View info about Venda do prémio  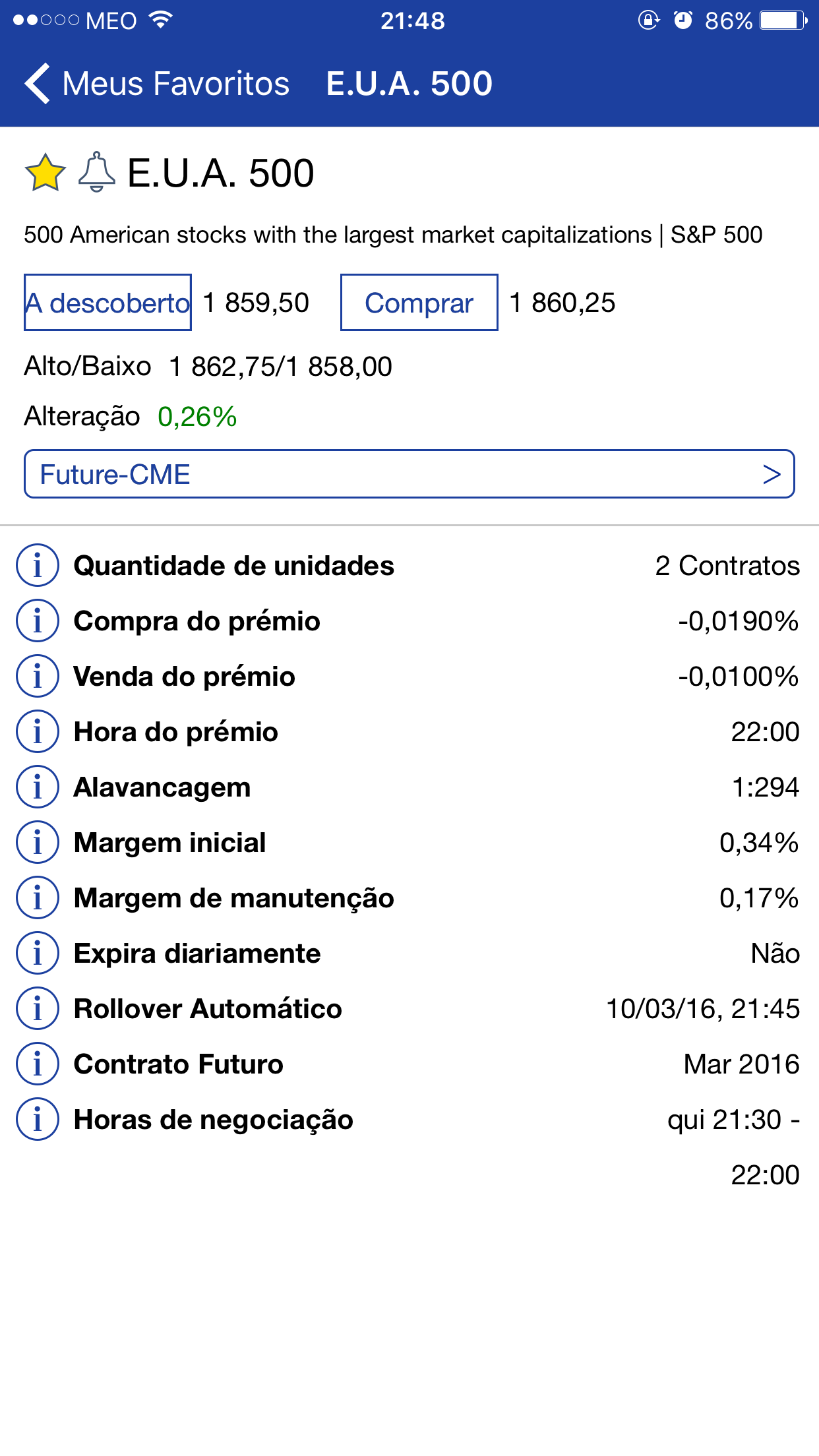[38, 677]
